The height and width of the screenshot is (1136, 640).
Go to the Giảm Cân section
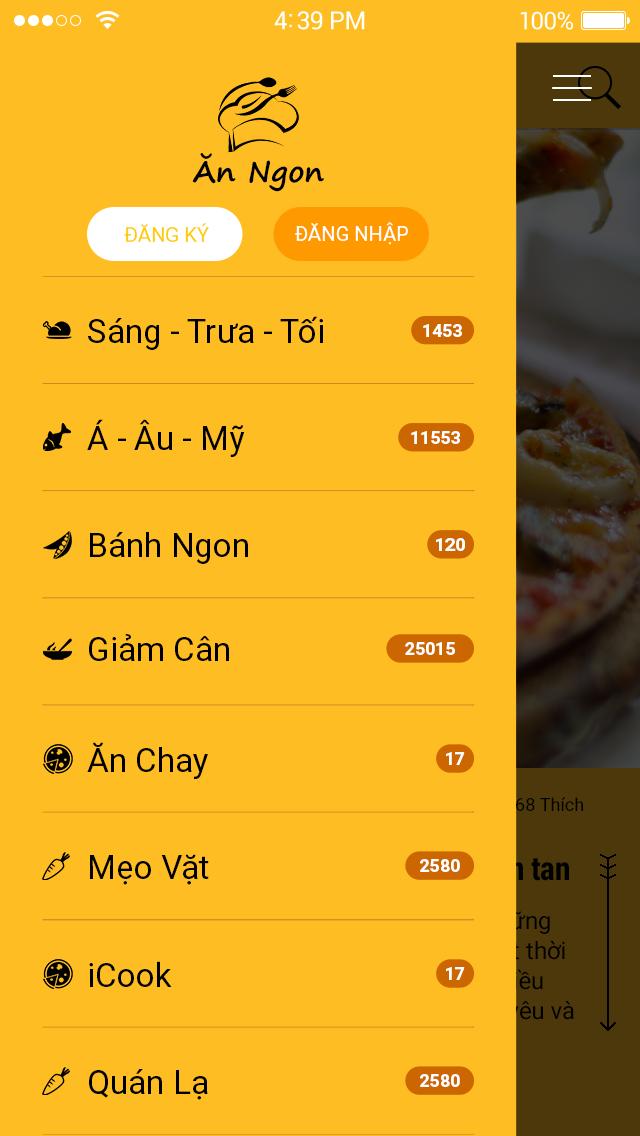point(159,650)
